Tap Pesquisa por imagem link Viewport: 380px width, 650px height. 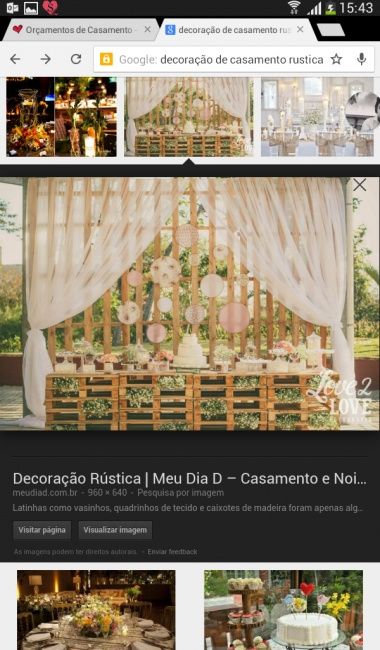[x=181, y=493]
